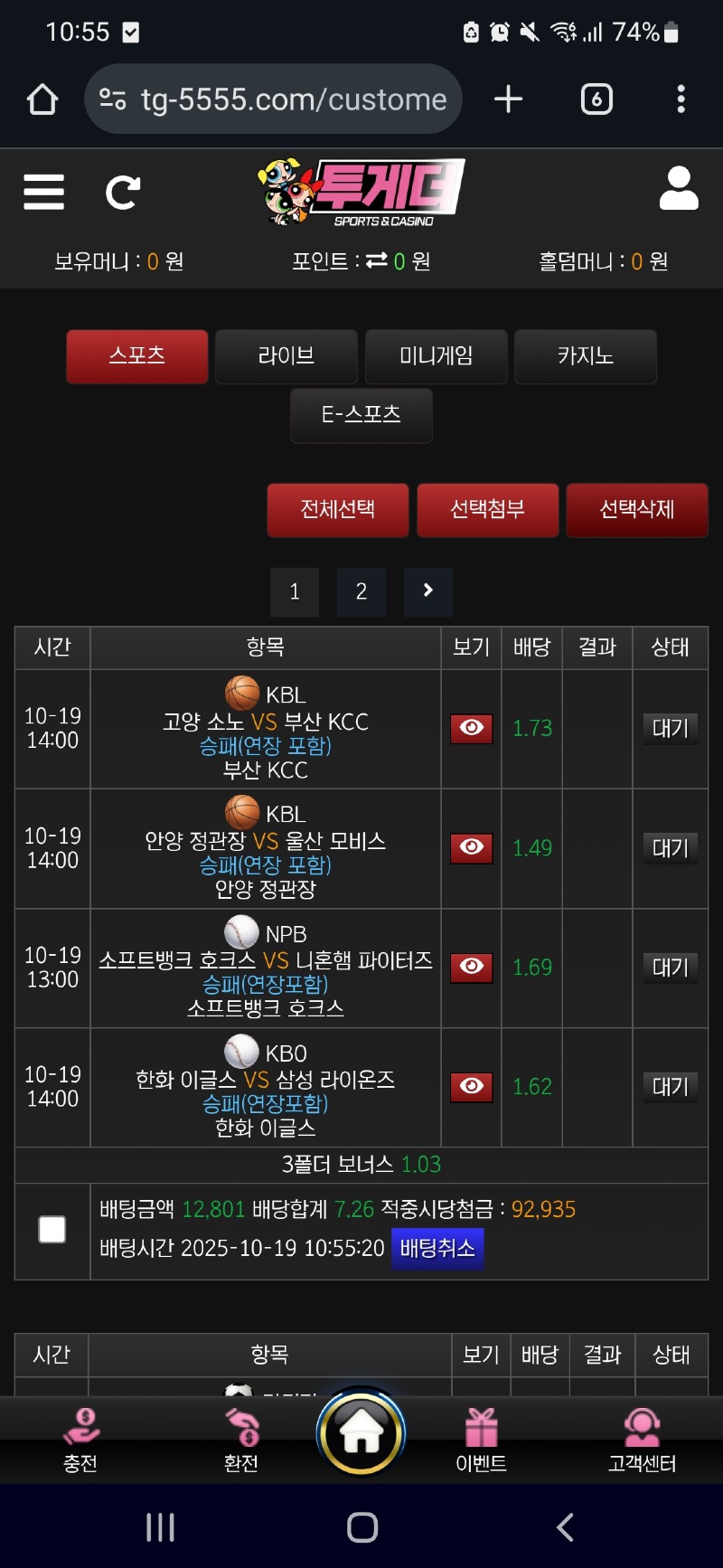Reload the page with the refresh icon
723x1568 pixels.
[x=122, y=192]
